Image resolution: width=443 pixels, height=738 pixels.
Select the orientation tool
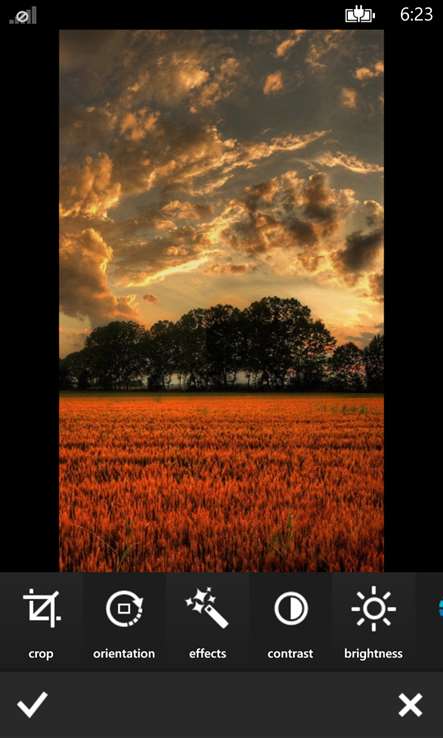point(124,621)
